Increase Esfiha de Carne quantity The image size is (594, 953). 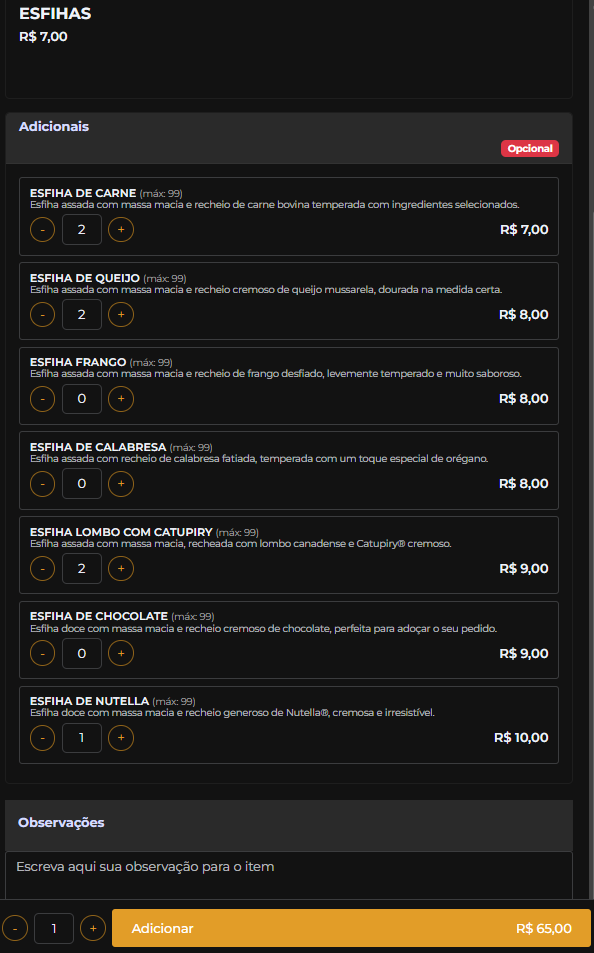(x=121, y=230)
